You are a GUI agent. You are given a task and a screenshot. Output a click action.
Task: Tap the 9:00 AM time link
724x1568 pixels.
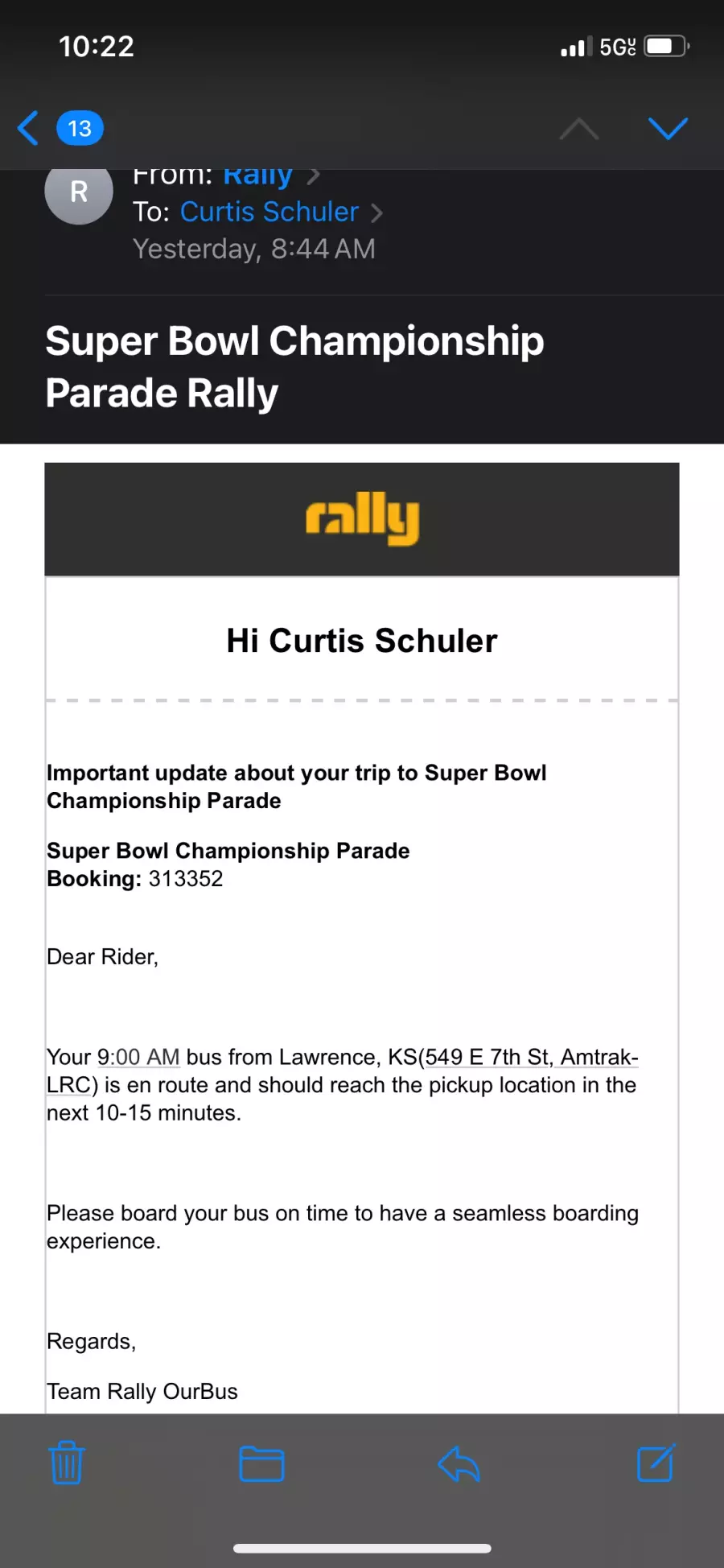tap(138, 1057)
